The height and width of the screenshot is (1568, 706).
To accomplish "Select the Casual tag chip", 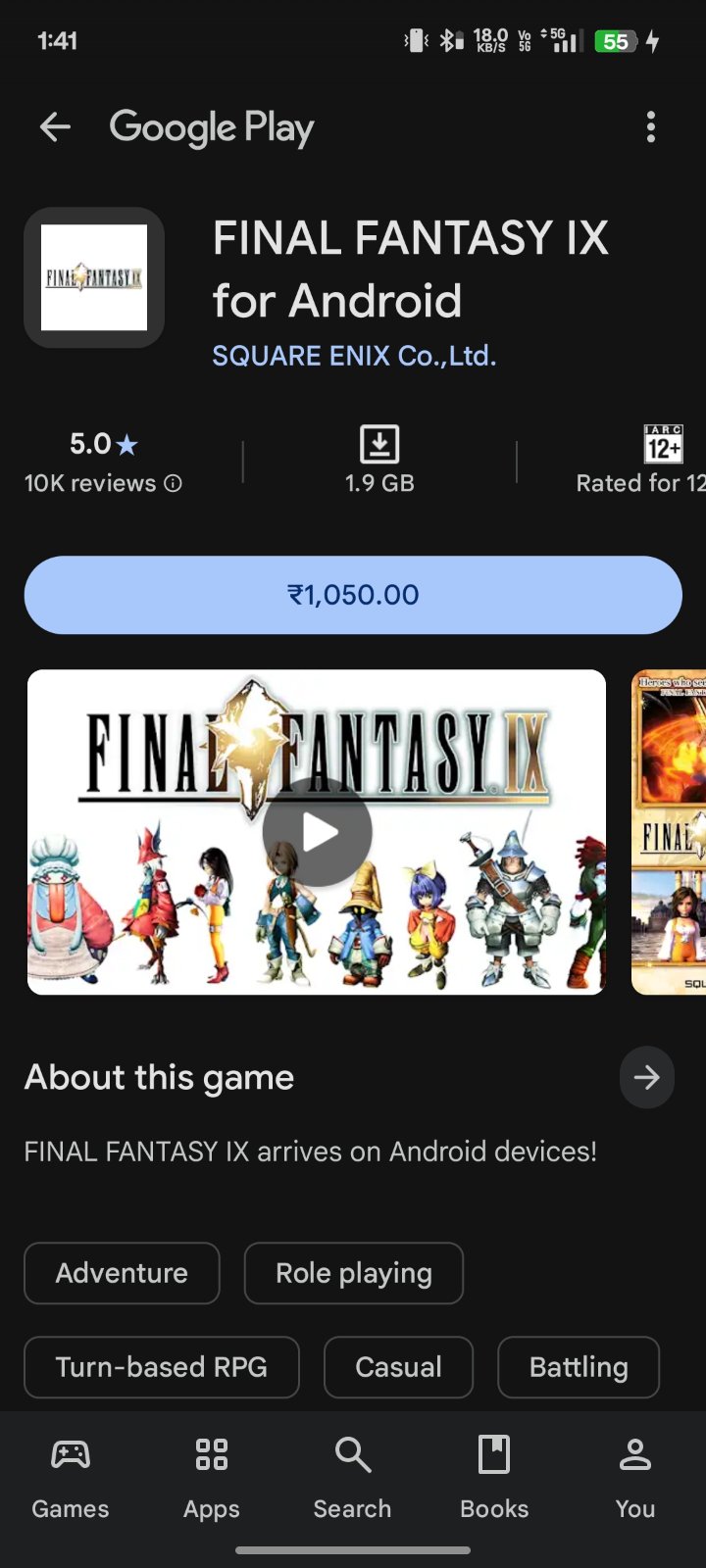I will point(398,1367).
